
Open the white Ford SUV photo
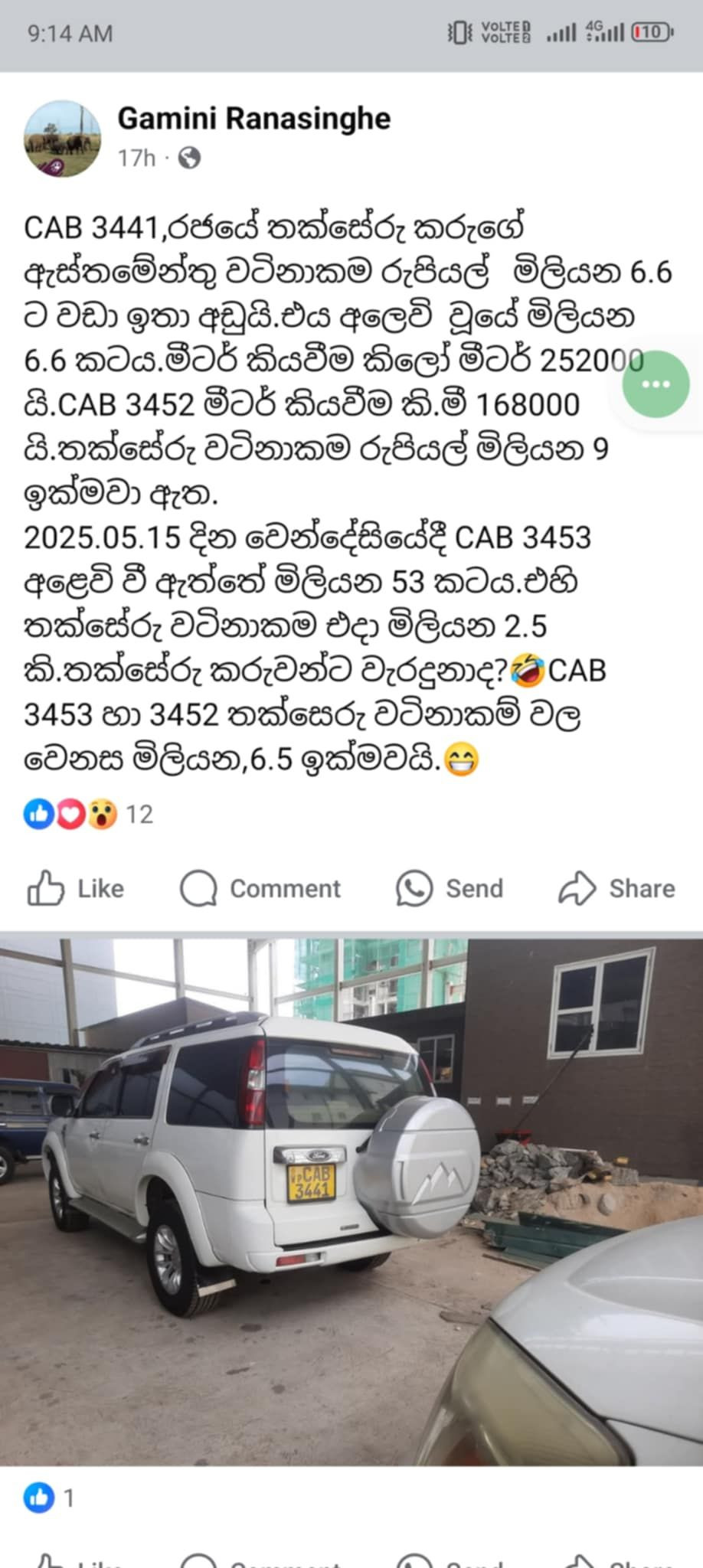[x=351, y=1202]
